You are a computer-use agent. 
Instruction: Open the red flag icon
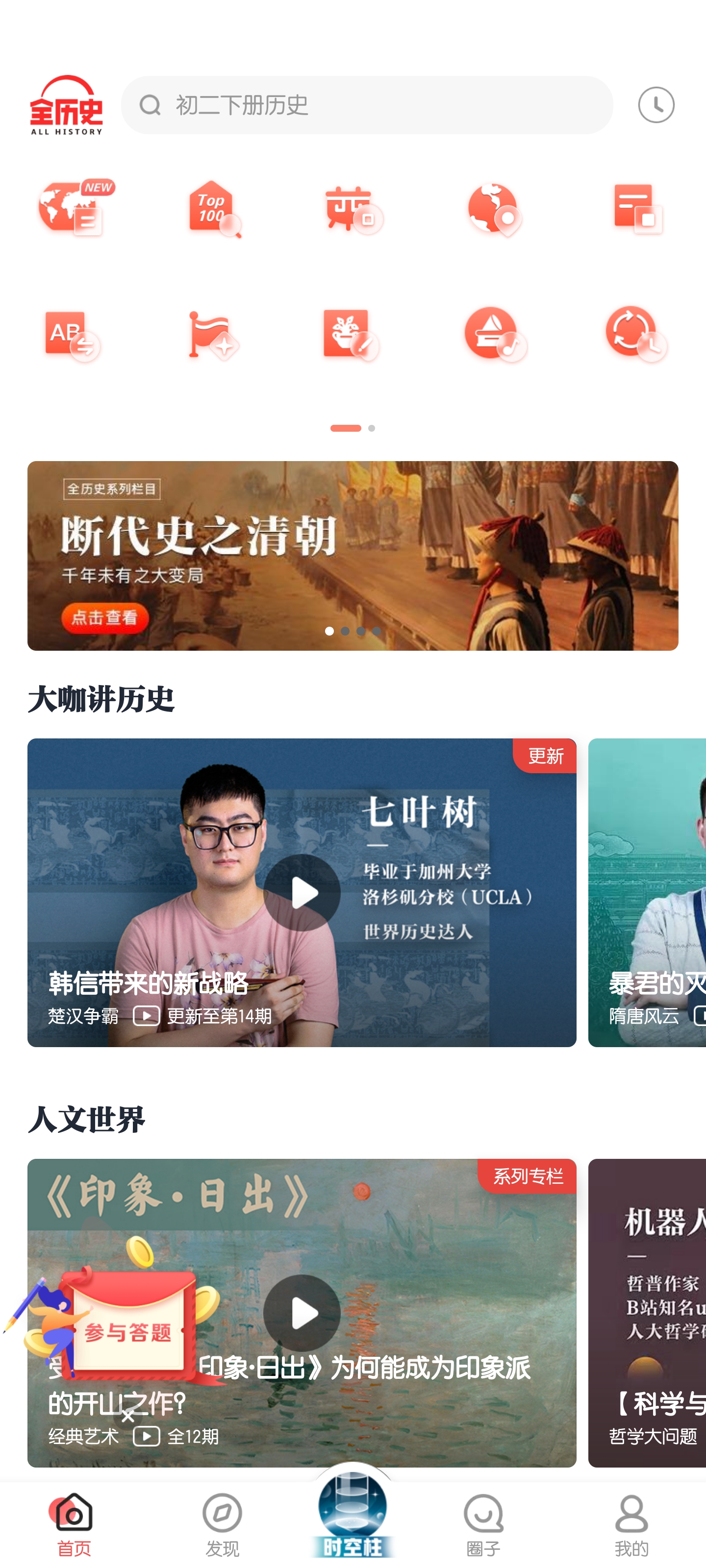[211, 335]
